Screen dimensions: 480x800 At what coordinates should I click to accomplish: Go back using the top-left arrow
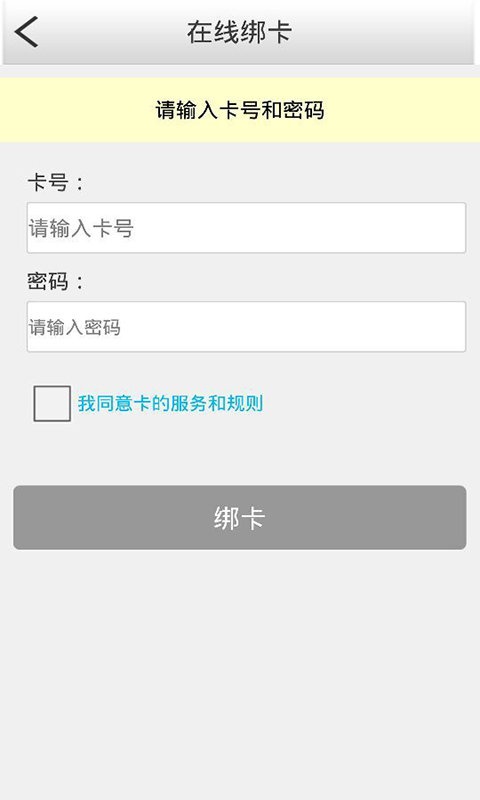27,32
